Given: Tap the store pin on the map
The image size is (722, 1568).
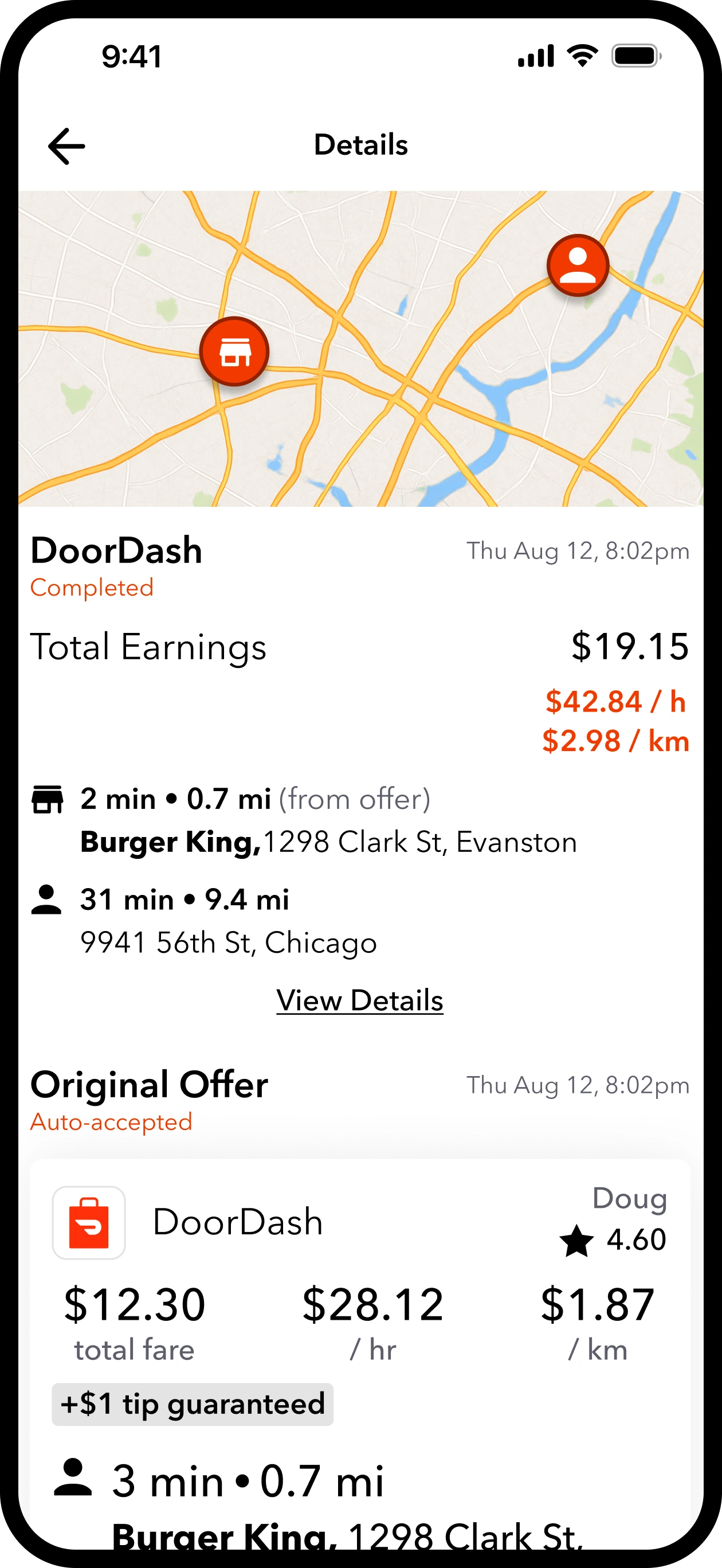Looking at the screenshot, I should point(234,351).
